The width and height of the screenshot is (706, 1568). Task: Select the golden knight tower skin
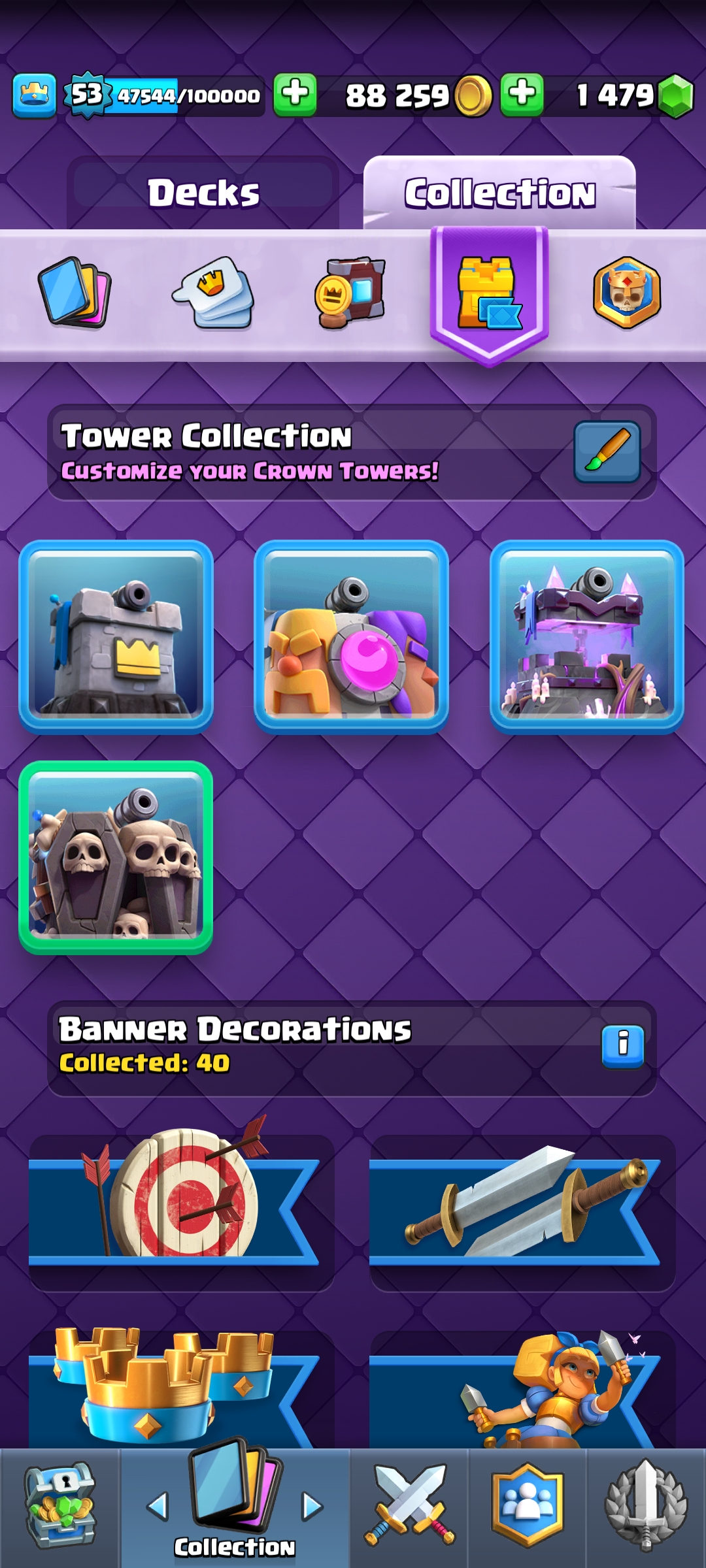(352, 637)
